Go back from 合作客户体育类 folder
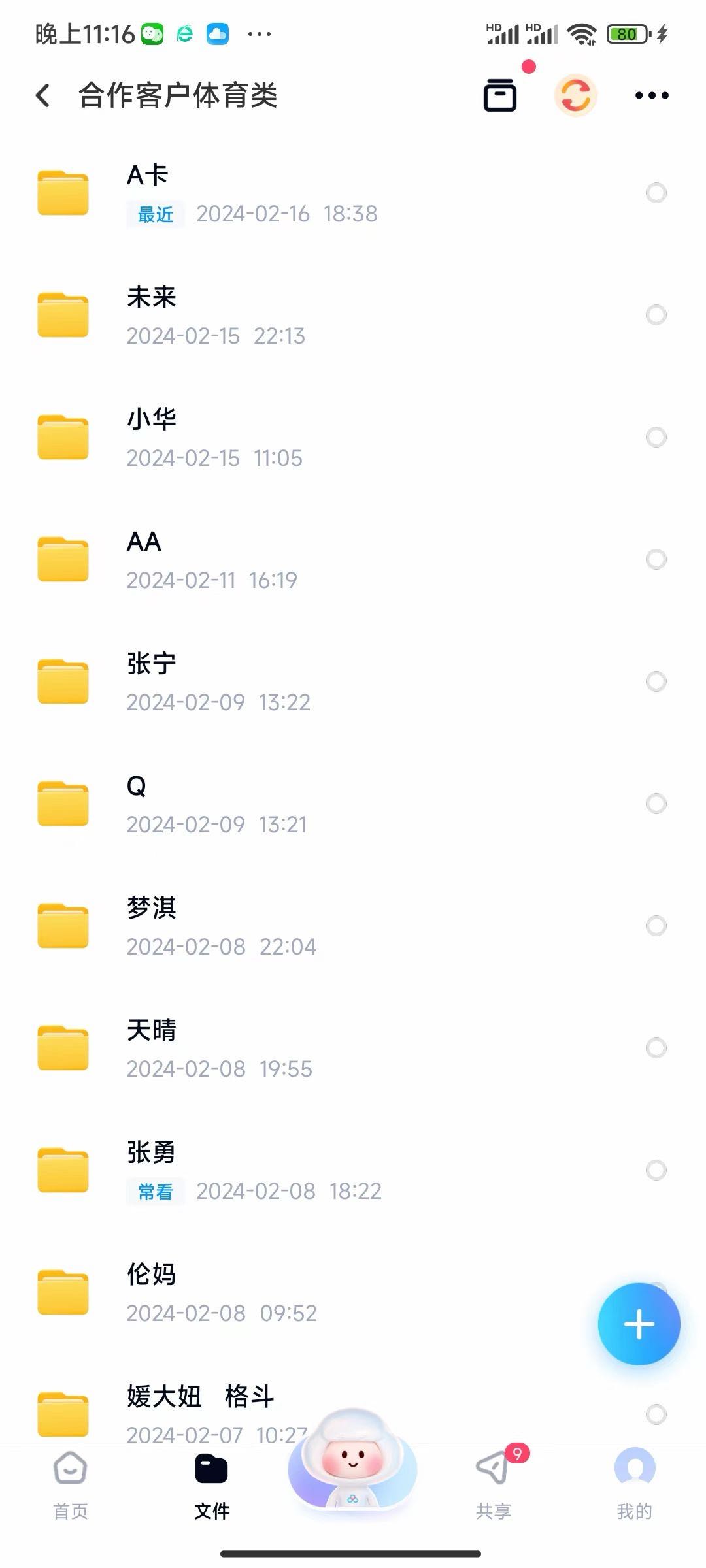The image size is (706, 1568). coord(43,95)
